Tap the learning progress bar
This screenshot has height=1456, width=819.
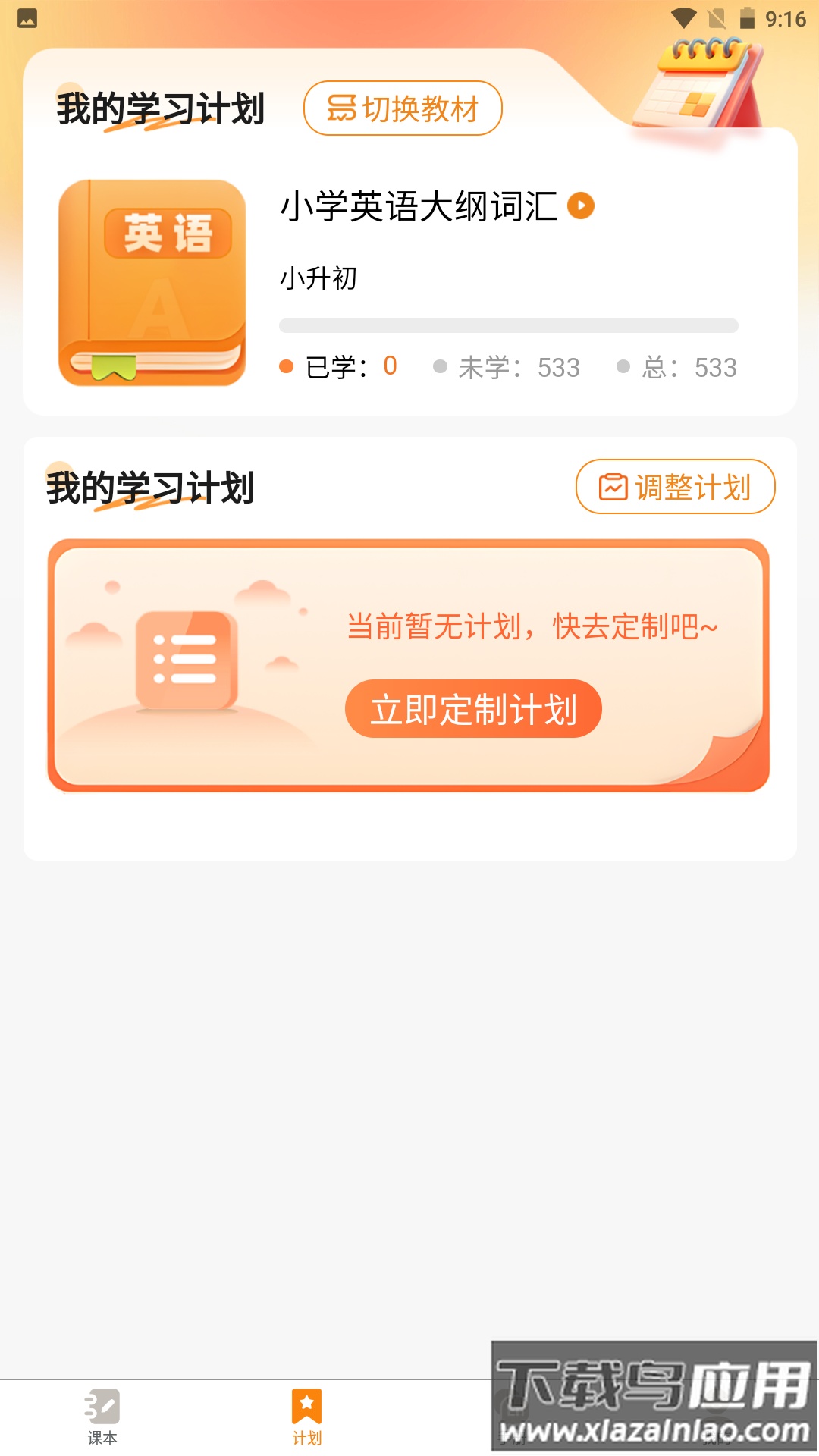(x=508, y=324)
